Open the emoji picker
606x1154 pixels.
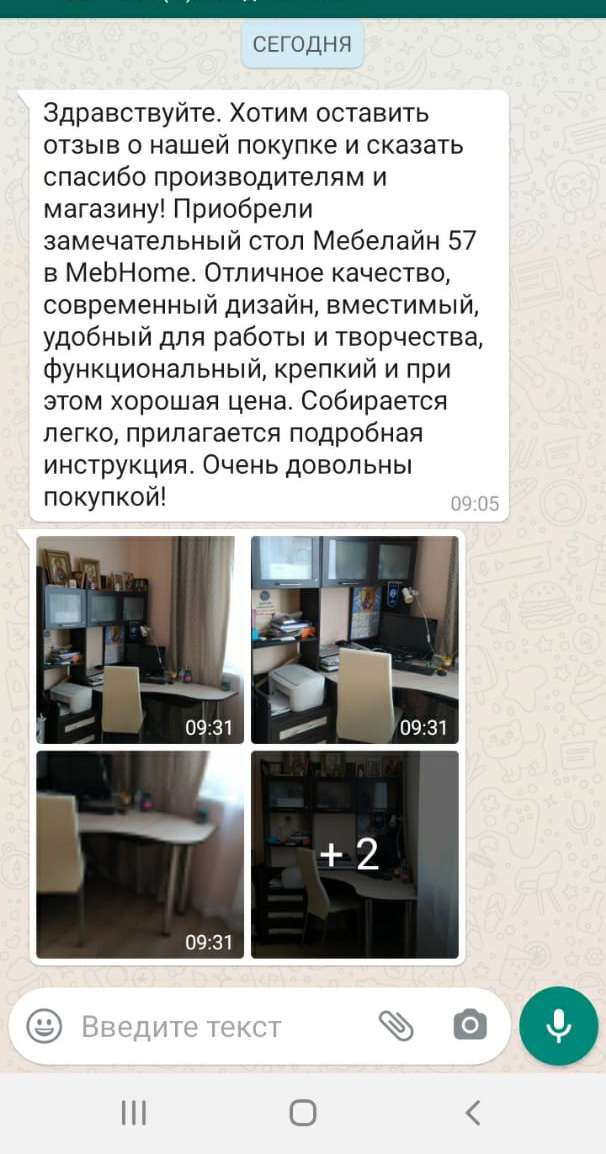point(44,1025)
